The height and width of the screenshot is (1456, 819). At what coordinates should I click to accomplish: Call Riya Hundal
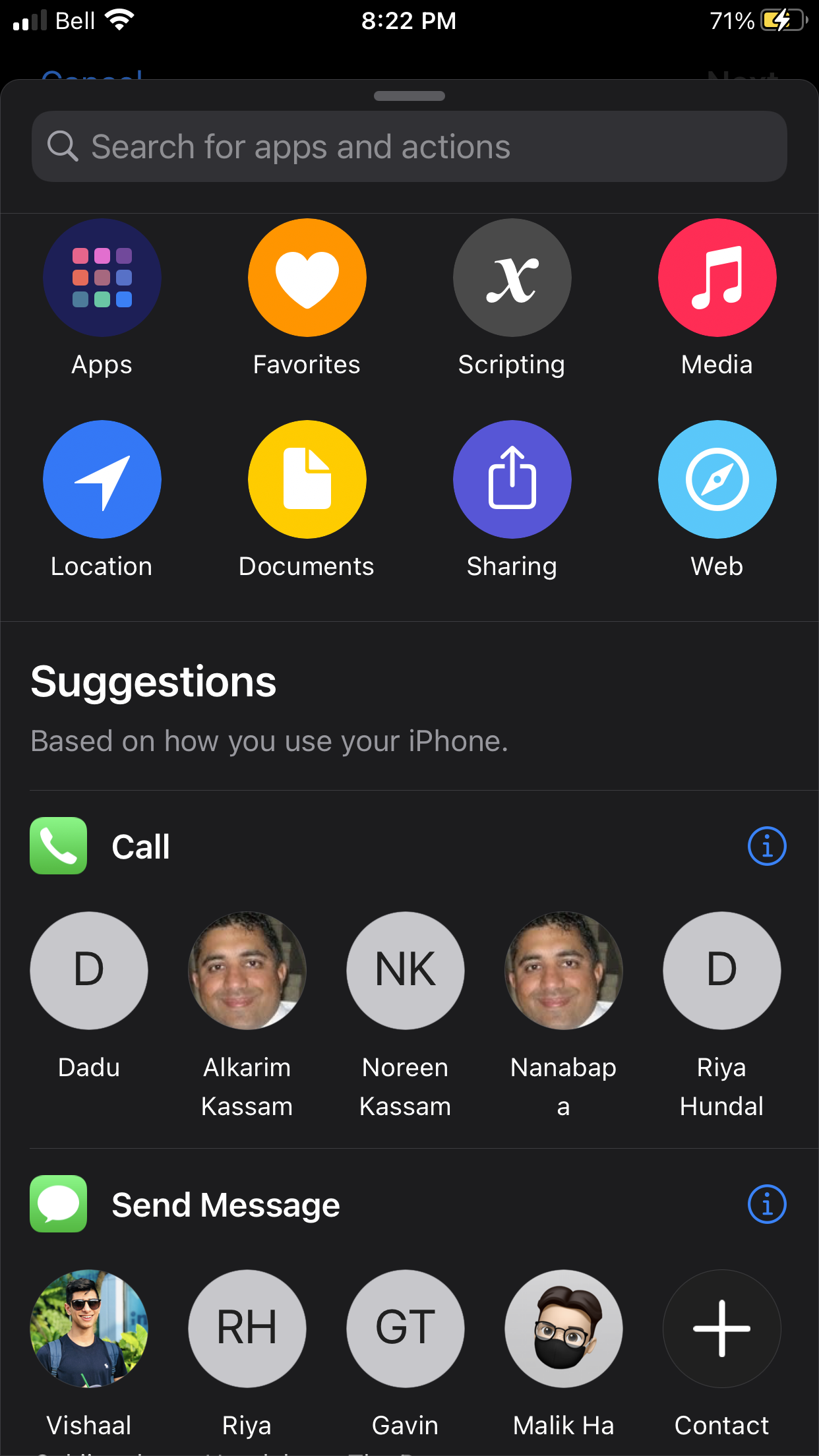(721, 970)
